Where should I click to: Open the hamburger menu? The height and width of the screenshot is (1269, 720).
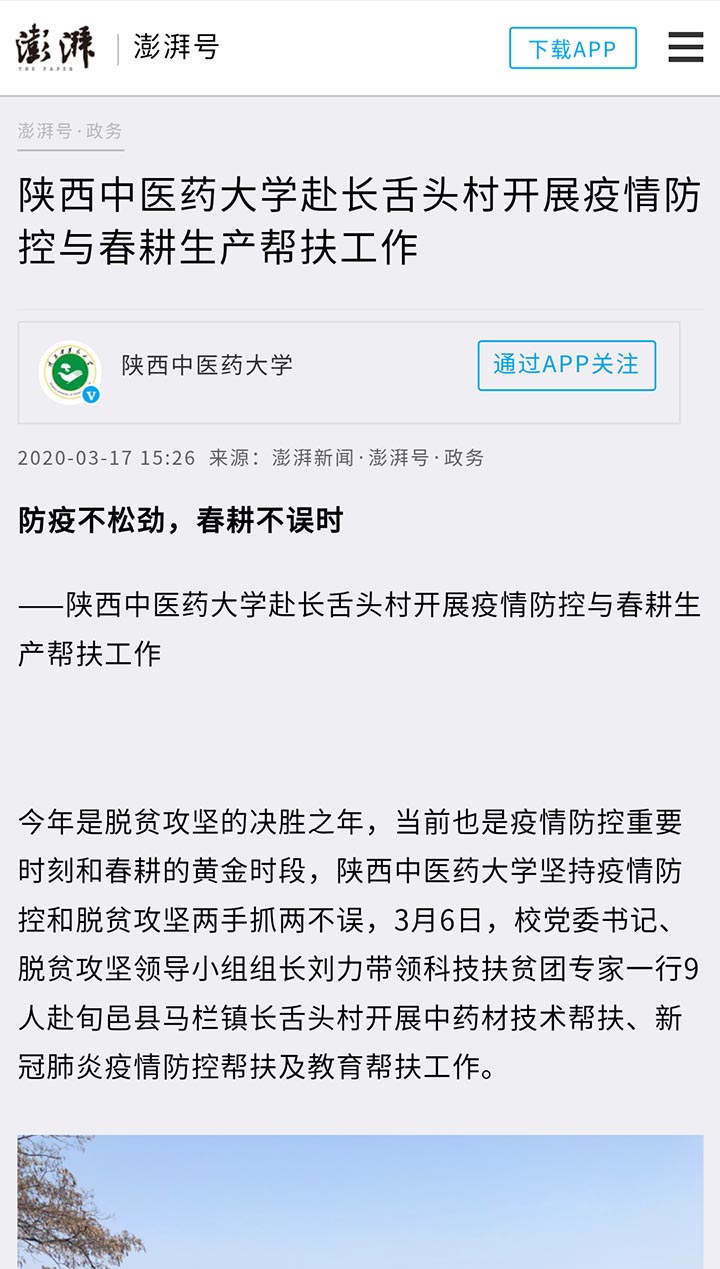click(x=685, y=47)
